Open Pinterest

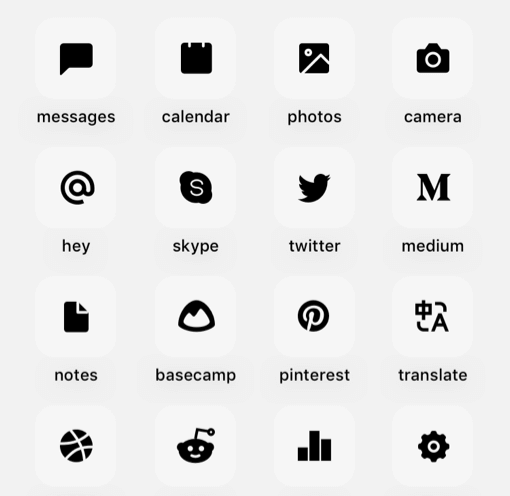314,317
